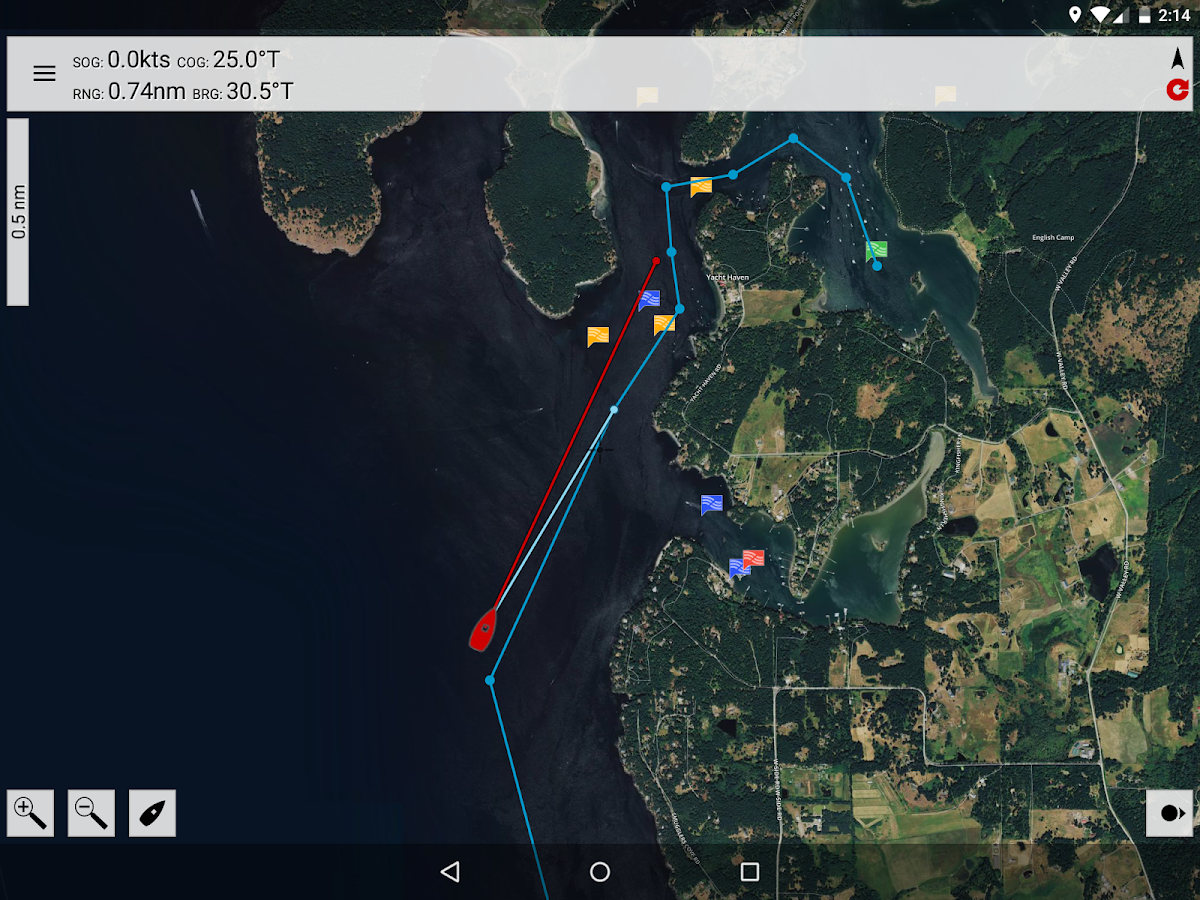
Task: Tap the north-up compass arrow
Action: click(x=1177, y=58)
